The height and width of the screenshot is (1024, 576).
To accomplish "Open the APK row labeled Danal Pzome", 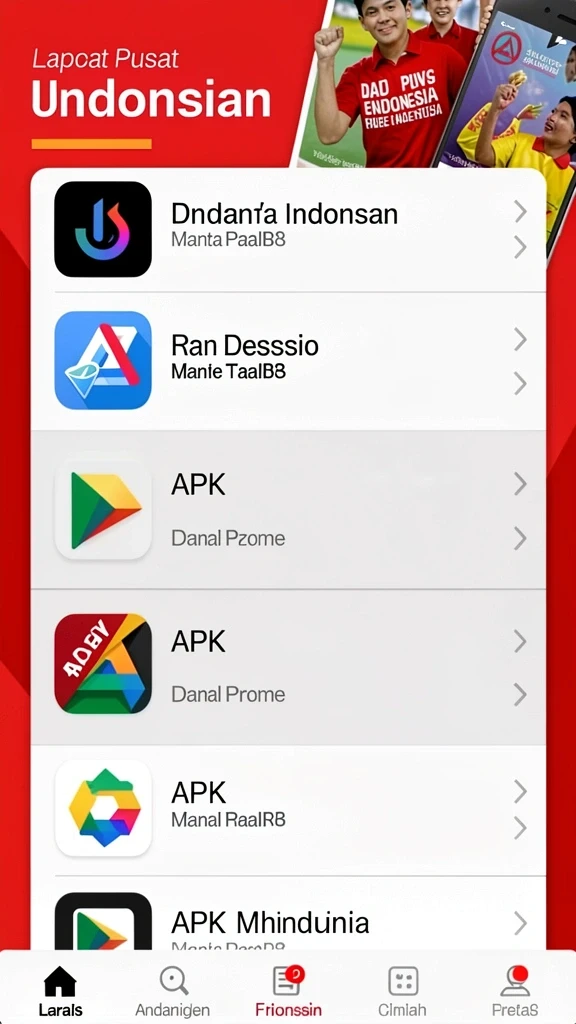I will pos(288,510).
